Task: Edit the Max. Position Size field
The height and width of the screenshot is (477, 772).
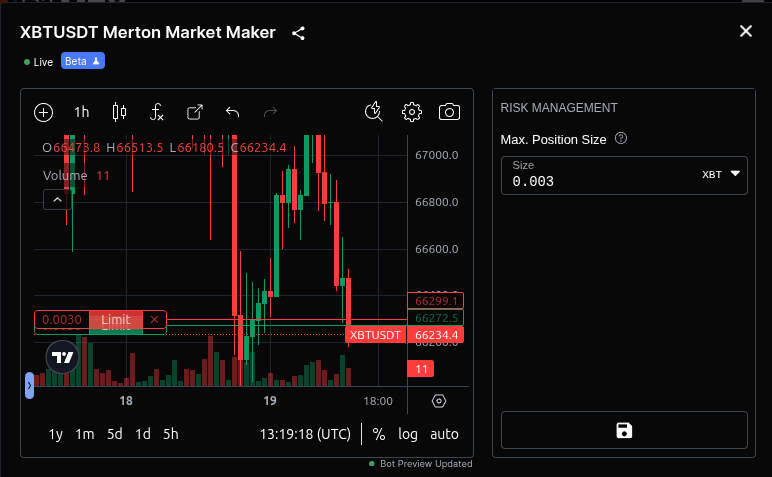Action: (600, 181)
